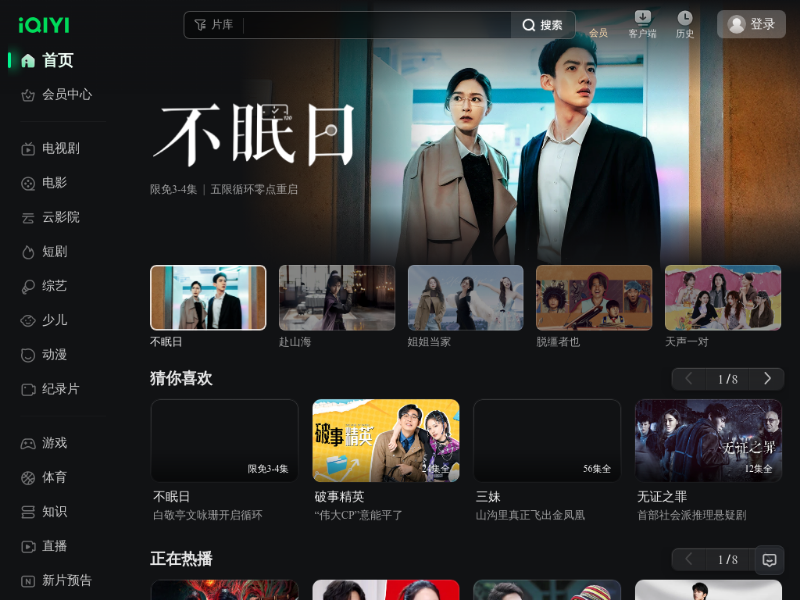
Task: View watch 历史 history
Action: click(x=685, y=24)
